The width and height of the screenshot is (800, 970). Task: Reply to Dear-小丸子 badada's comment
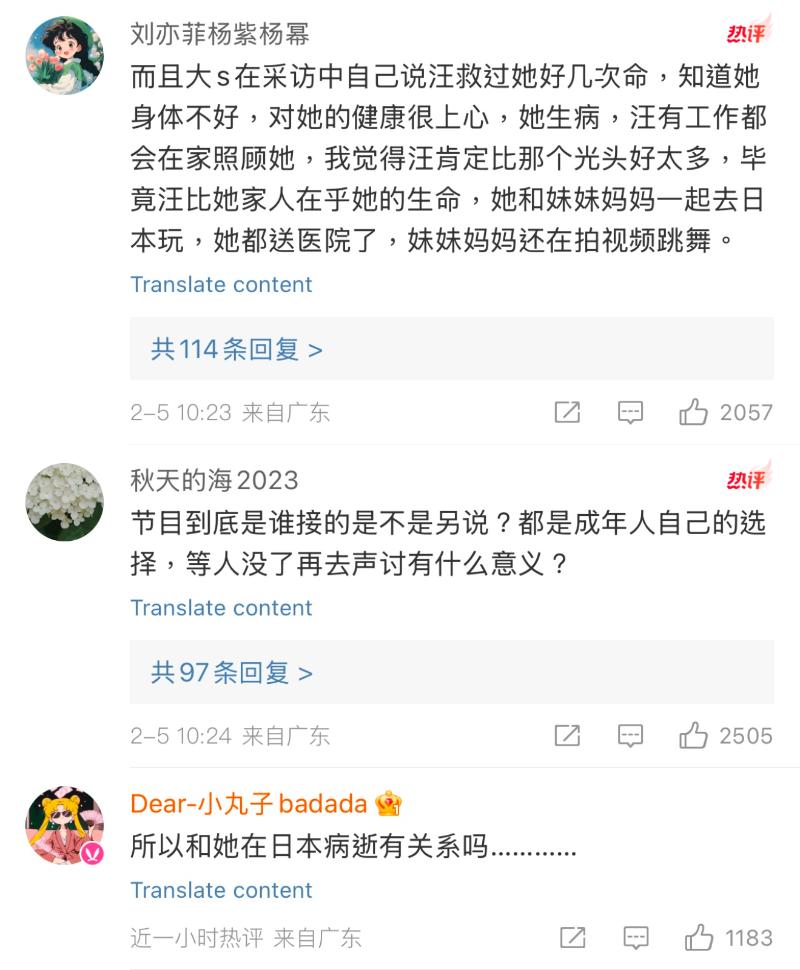pyautogui.click(x=636, y=938)
